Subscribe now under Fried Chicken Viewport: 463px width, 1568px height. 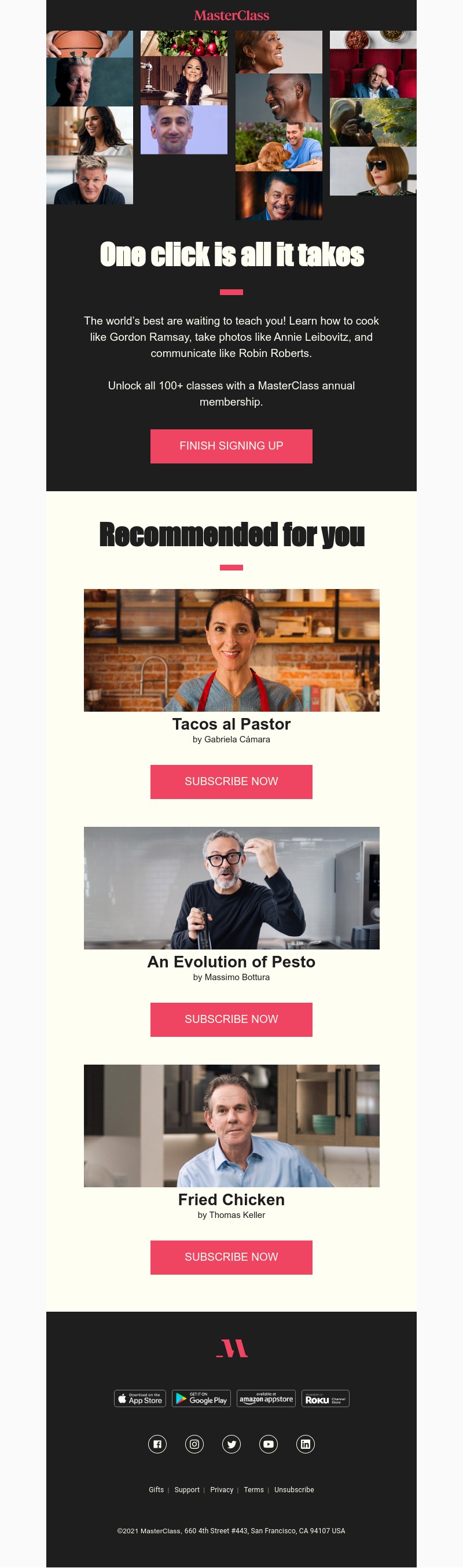[x=231, y=1257]
